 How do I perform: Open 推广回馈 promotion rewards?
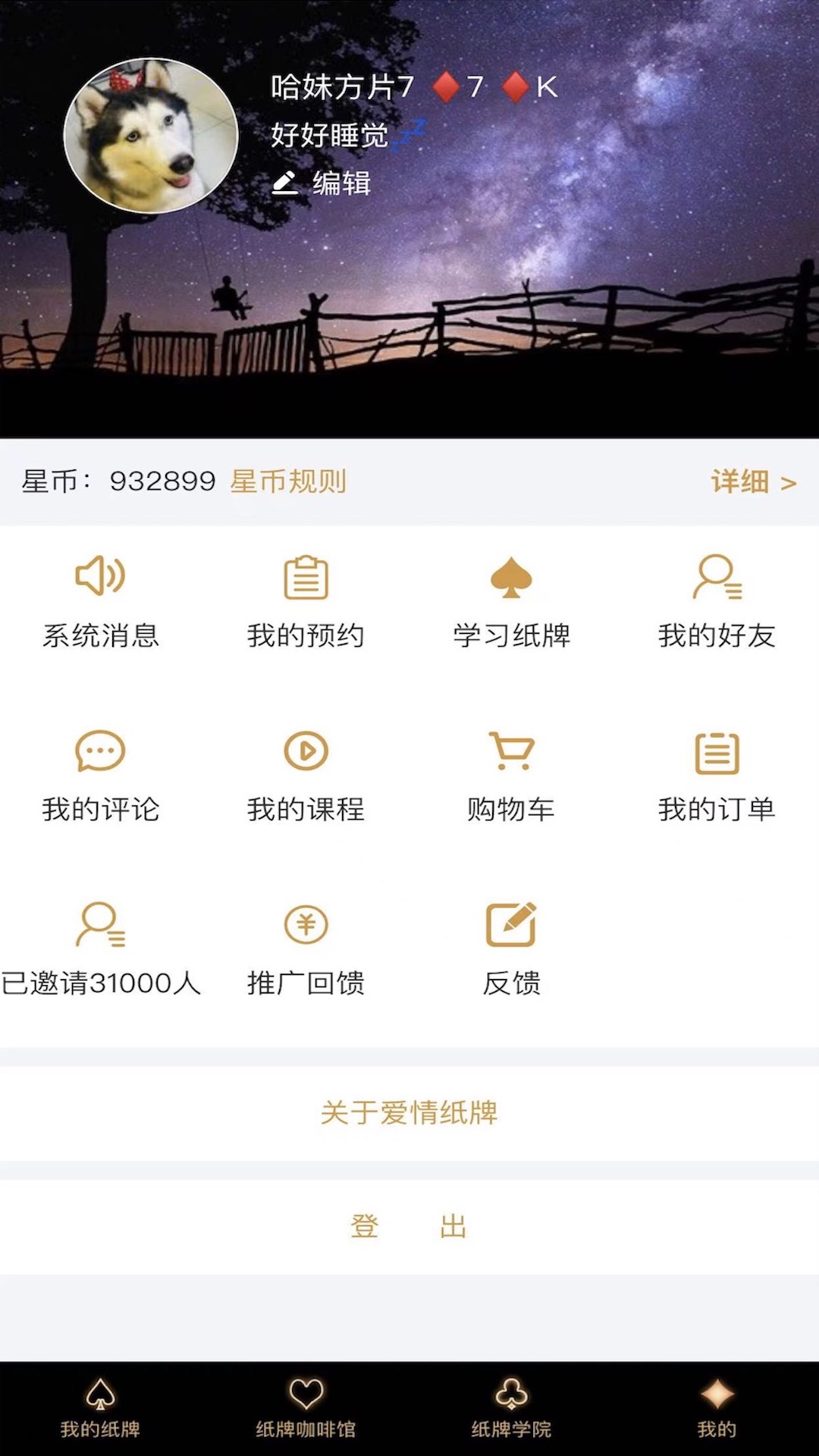point(306,949)
